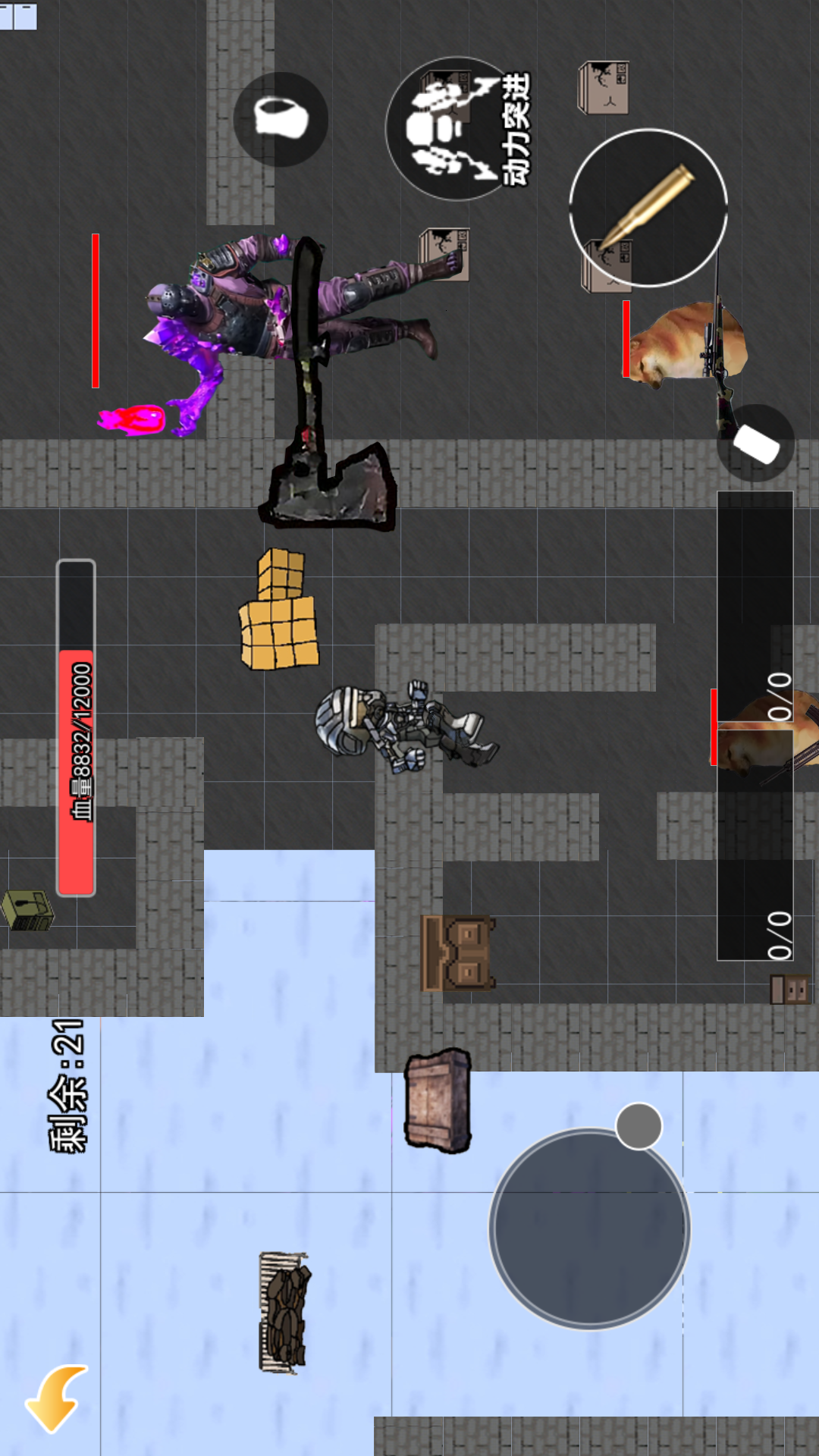Activate the 动力突进 power dash skill
This screenshot has height=1456, width=819.
click(x=458, y=129)
